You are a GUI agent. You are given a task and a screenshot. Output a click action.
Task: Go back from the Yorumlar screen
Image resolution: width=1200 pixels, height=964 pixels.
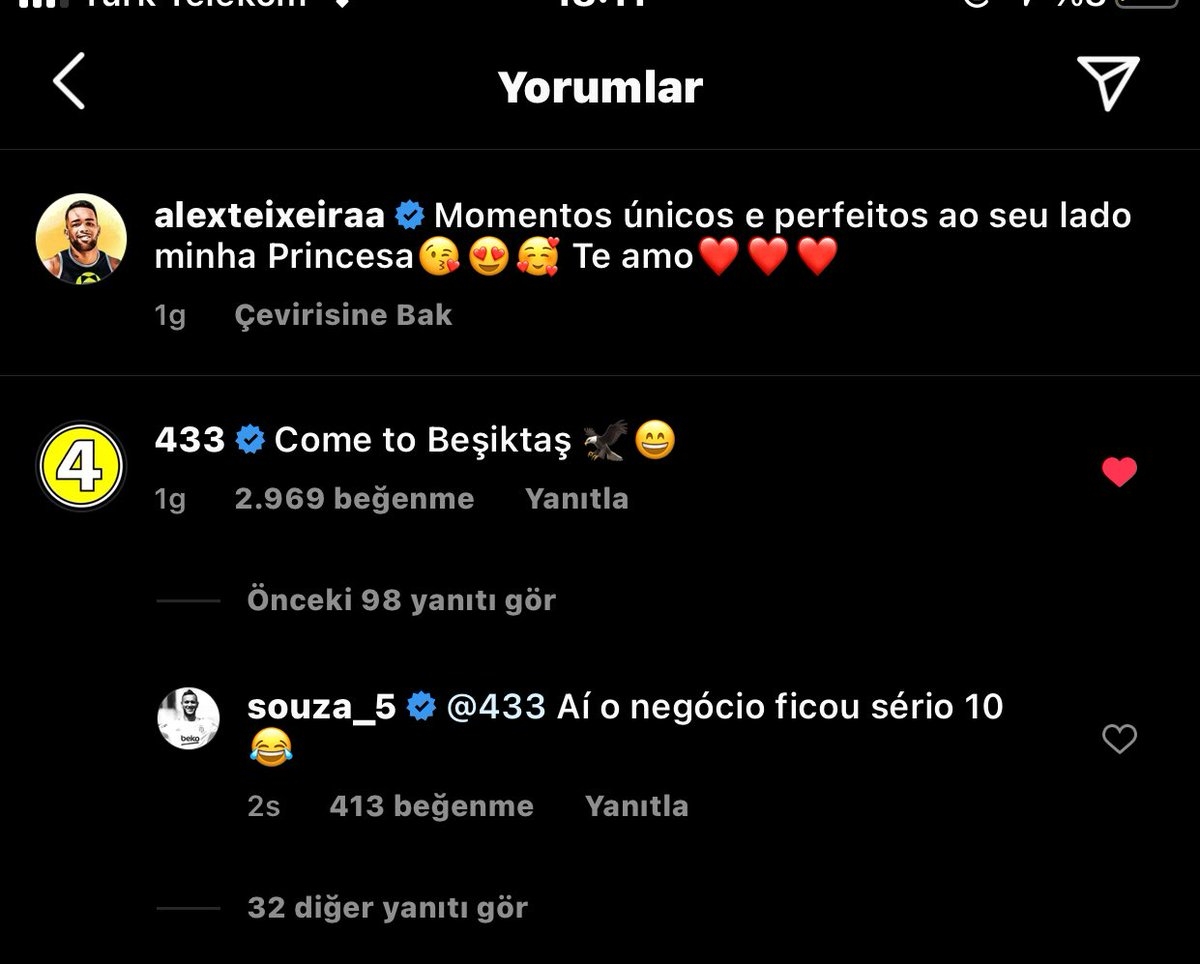[68, 83]
